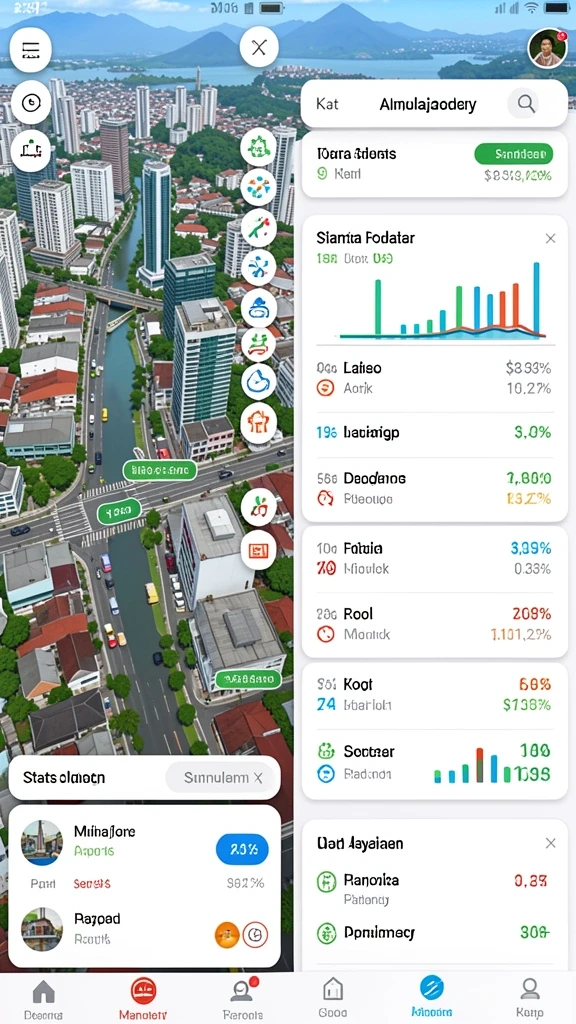The height and width of the screenshot is (1024, 576).
Task: Close the map overlay with the X button
Action: point(259,47)
